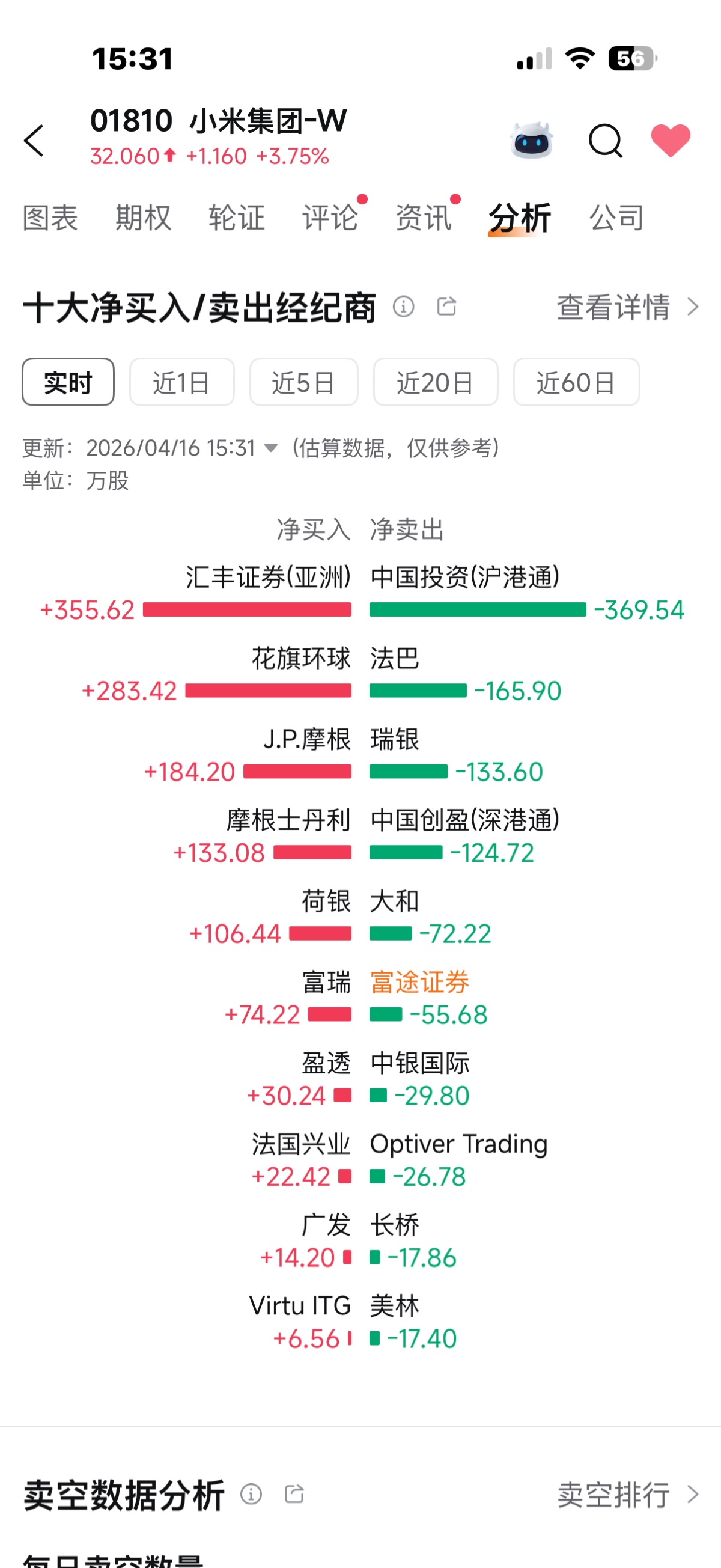The image size is (721, 1568).
Task: Select the 近5日 filter
Action: (303, 382)
